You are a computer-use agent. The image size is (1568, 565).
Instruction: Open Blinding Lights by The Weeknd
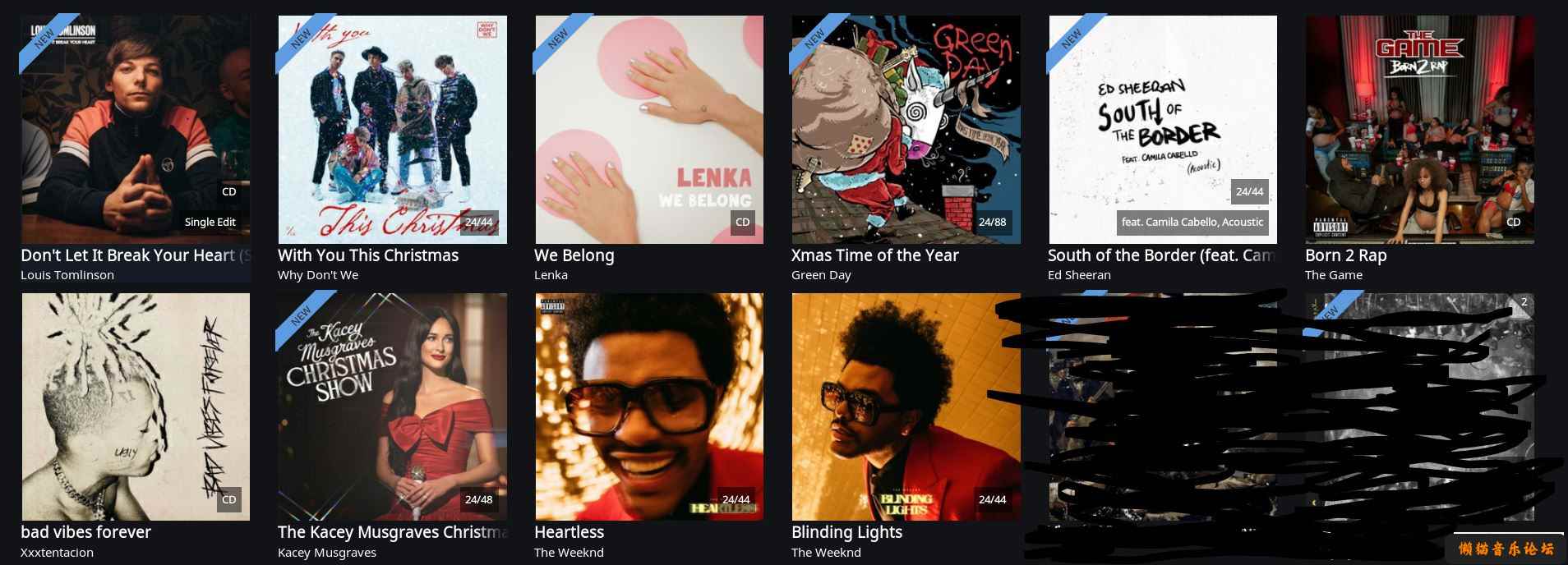tap(906, 407)
